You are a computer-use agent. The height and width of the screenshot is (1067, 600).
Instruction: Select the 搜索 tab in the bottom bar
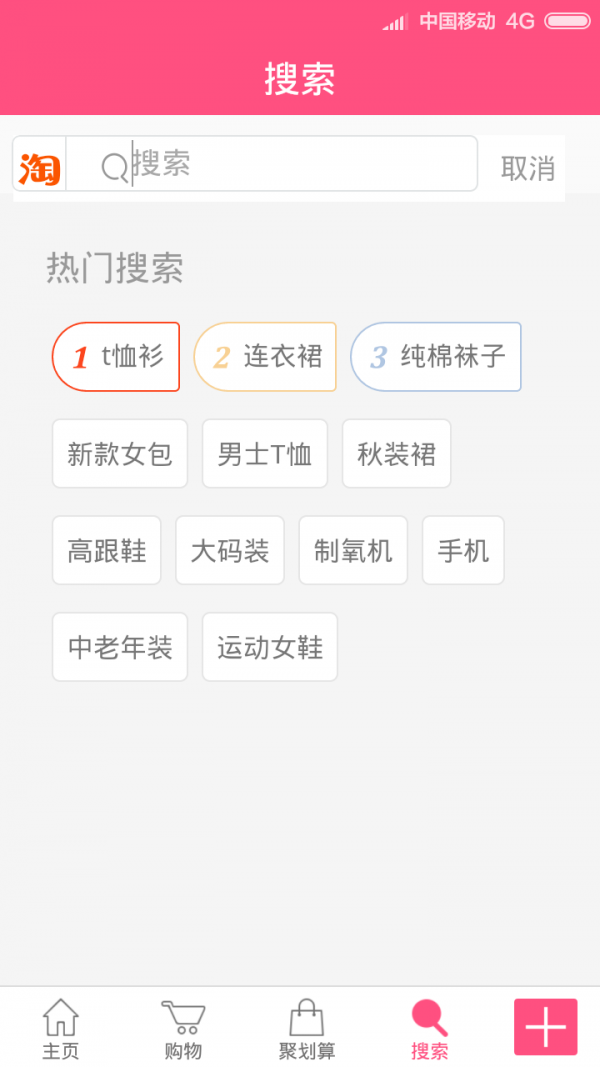click(x=429, y=1028)
